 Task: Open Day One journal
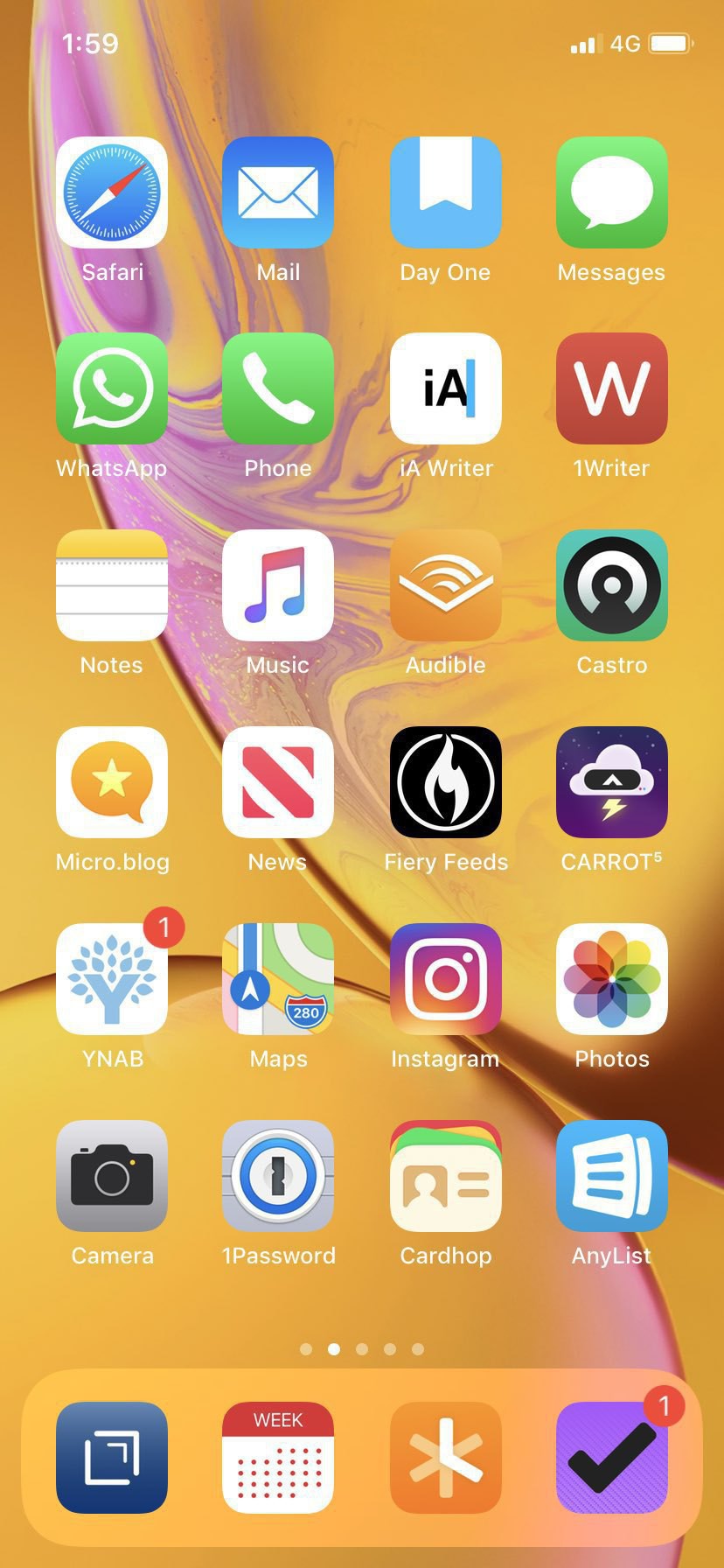(x=445, y=192)
